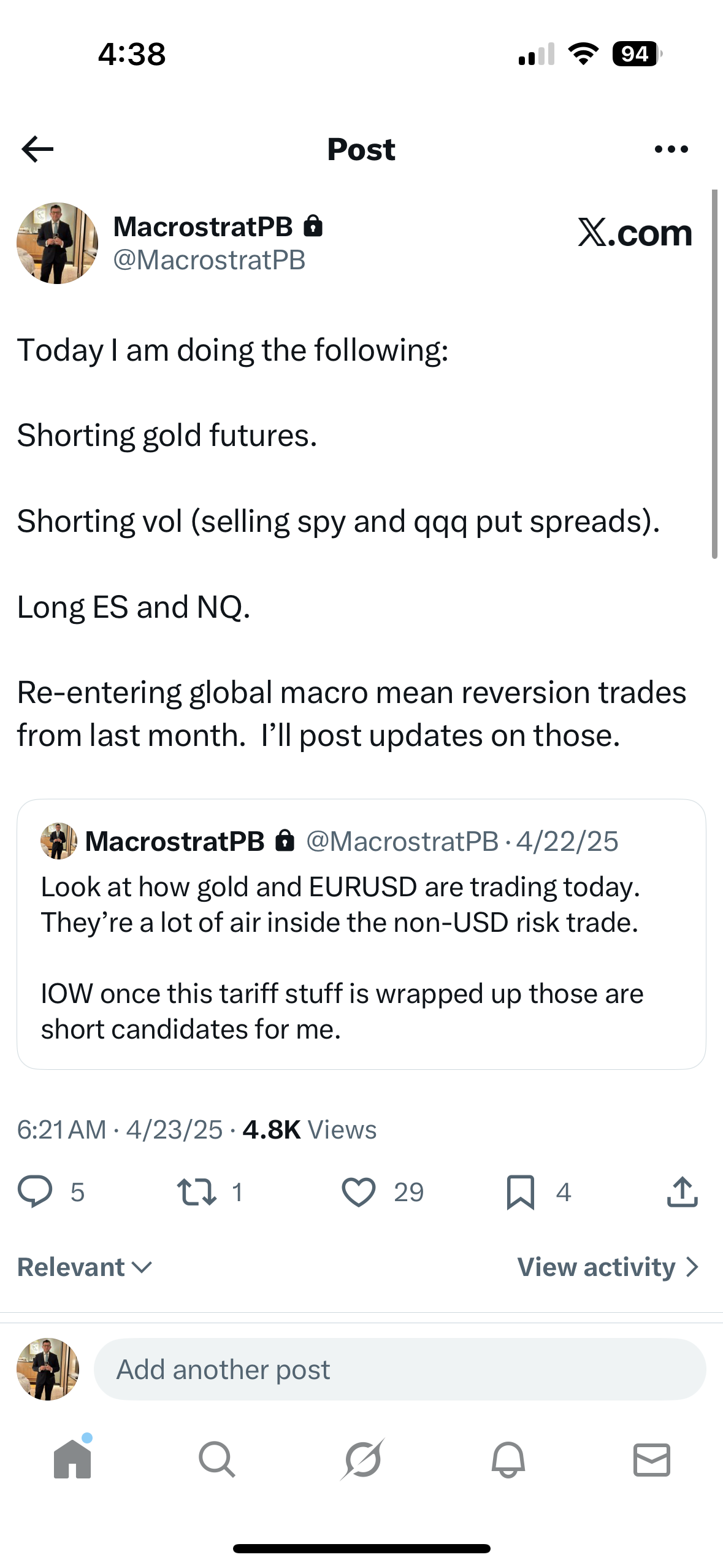Go back using the arrow
Image resolution: width=723 pixels, height=1568 pixels.
tap(37, 149)
